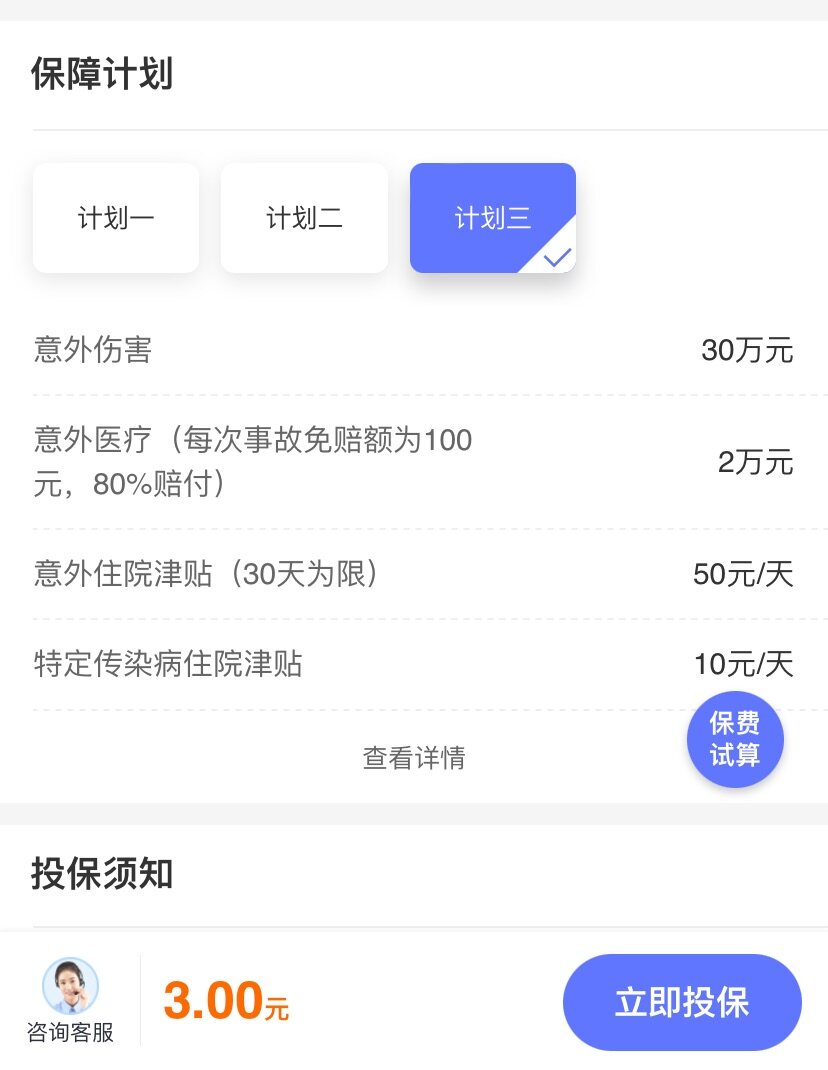Contact 咨询客服 customer service
Viewport: 828px width, 1070px height.
pyautogui.click(x=70, y=1000)
